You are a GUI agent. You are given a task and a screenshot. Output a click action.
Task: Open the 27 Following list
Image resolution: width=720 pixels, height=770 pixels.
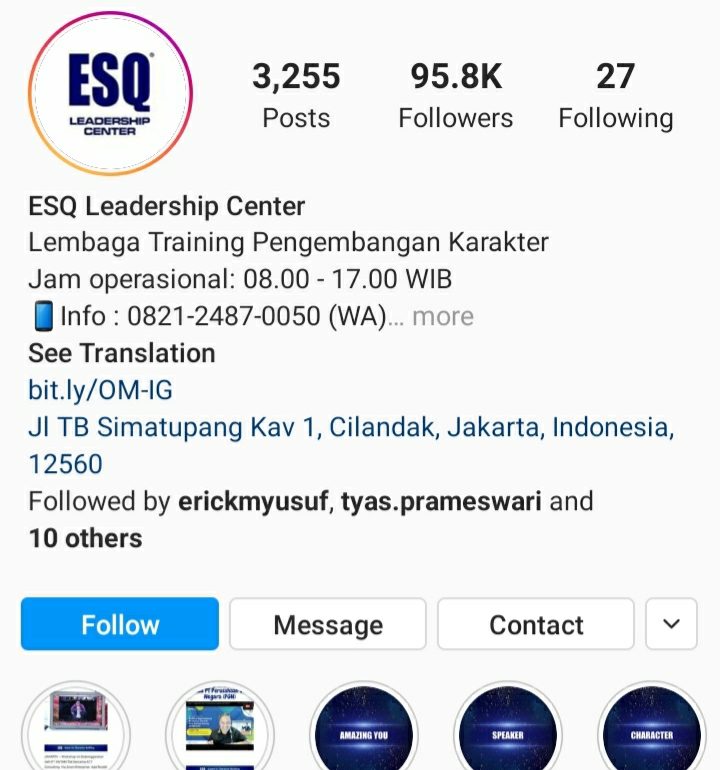(x=615, y=96)
